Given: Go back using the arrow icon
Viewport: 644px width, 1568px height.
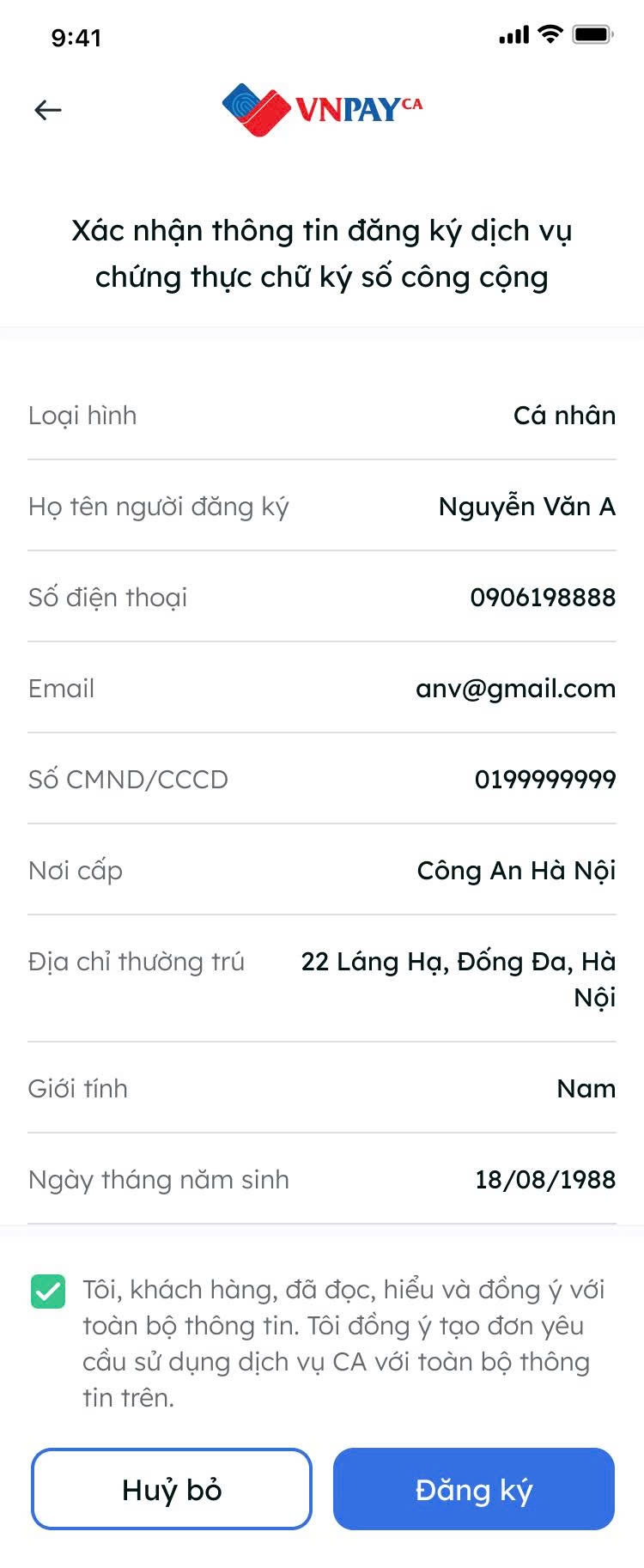Looking at the screenshot, I should coord(48,110).
